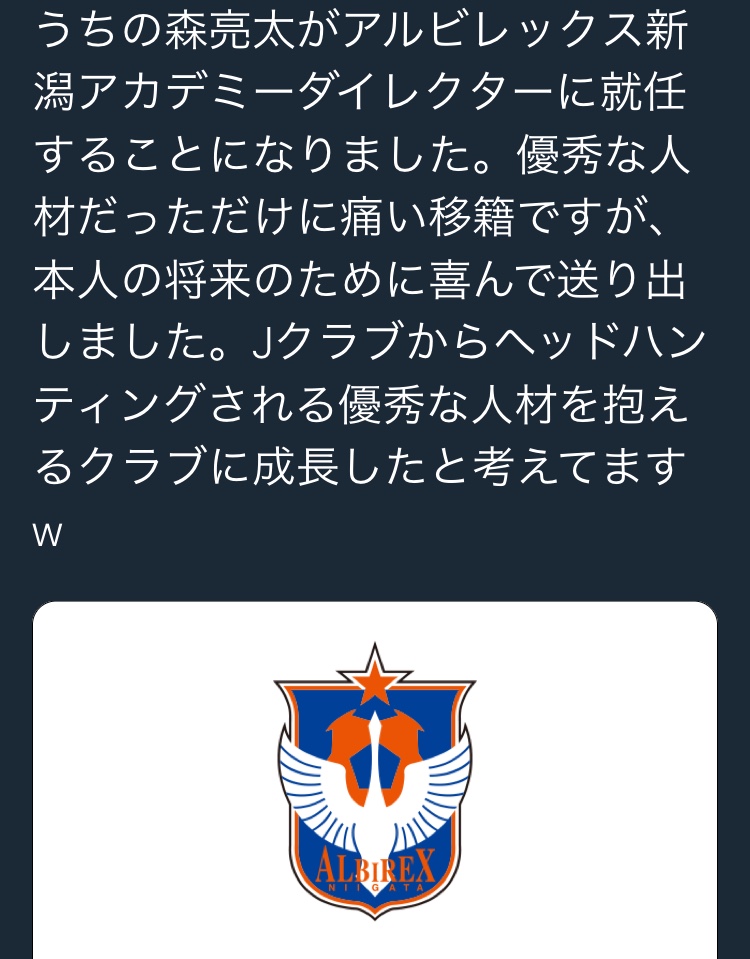
Task: Open the Albirex Niigata link preview card
Action: point(375,780)
